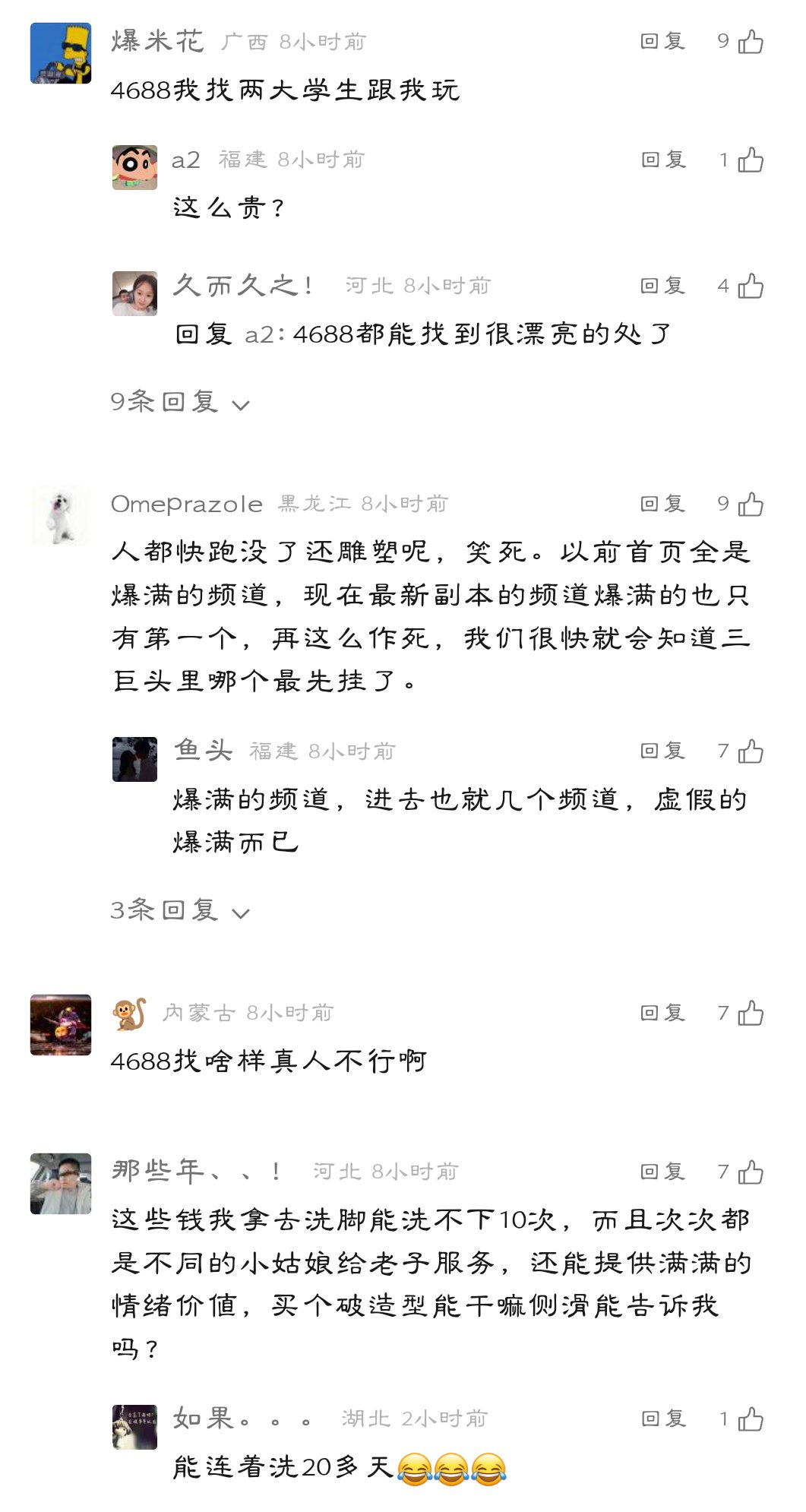Like a2's reply
Image resolution: width=806 pixels, height=1512 pixels.
pyautogui.click(x=750, y=160)
